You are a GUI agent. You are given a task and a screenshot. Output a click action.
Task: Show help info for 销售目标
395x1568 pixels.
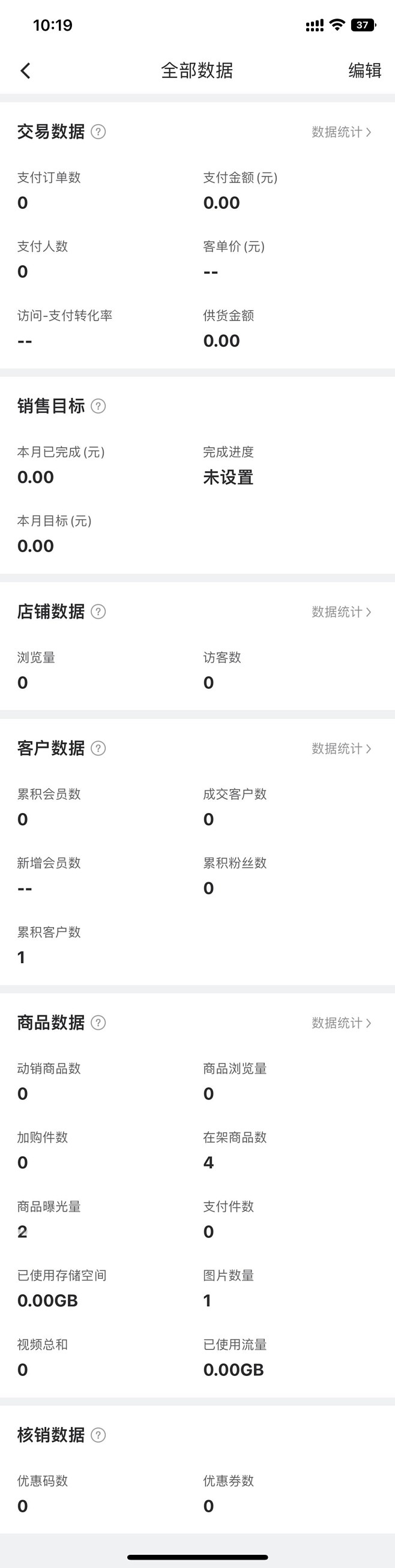98,406
